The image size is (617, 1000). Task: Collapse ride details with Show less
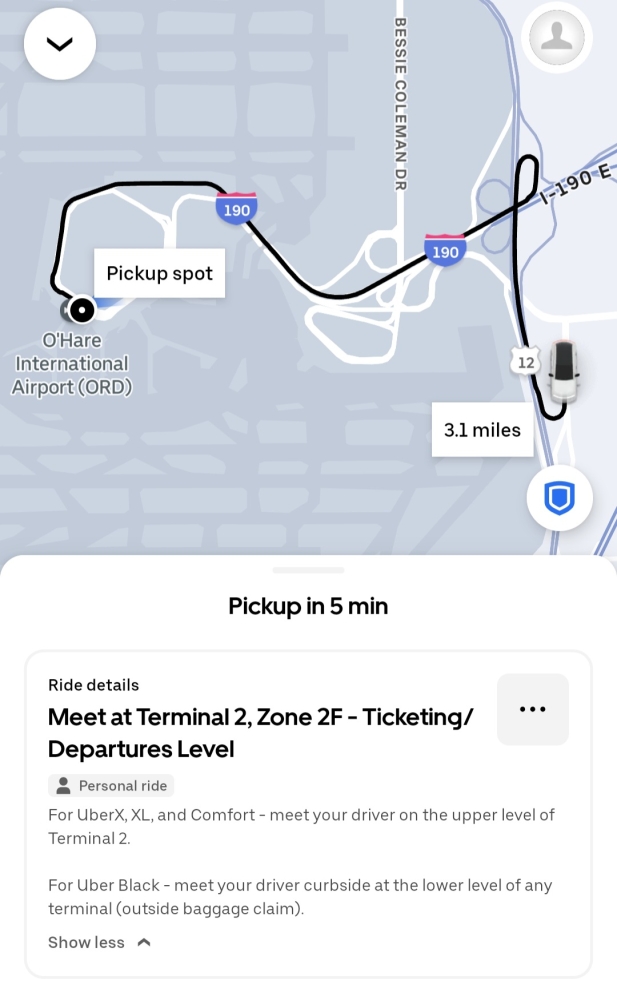click(x=100, y=942)
